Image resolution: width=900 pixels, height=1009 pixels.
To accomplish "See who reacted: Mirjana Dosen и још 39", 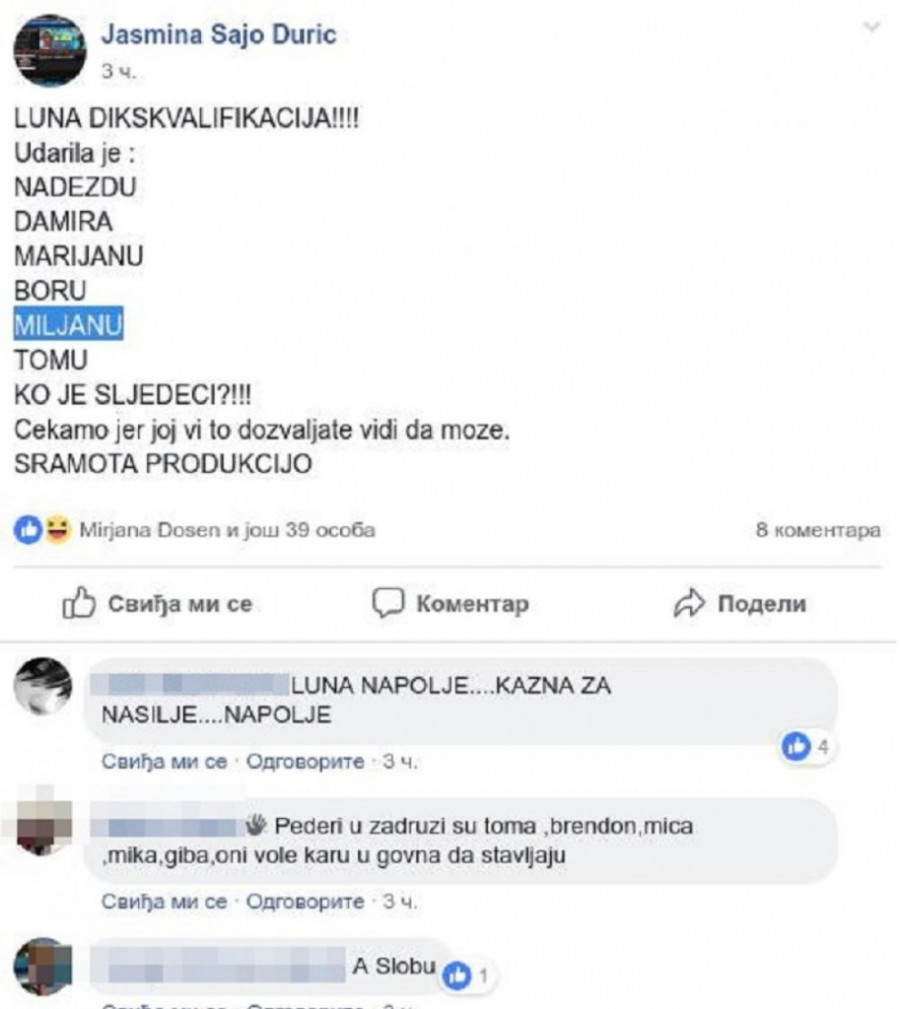I will (226, 531).
